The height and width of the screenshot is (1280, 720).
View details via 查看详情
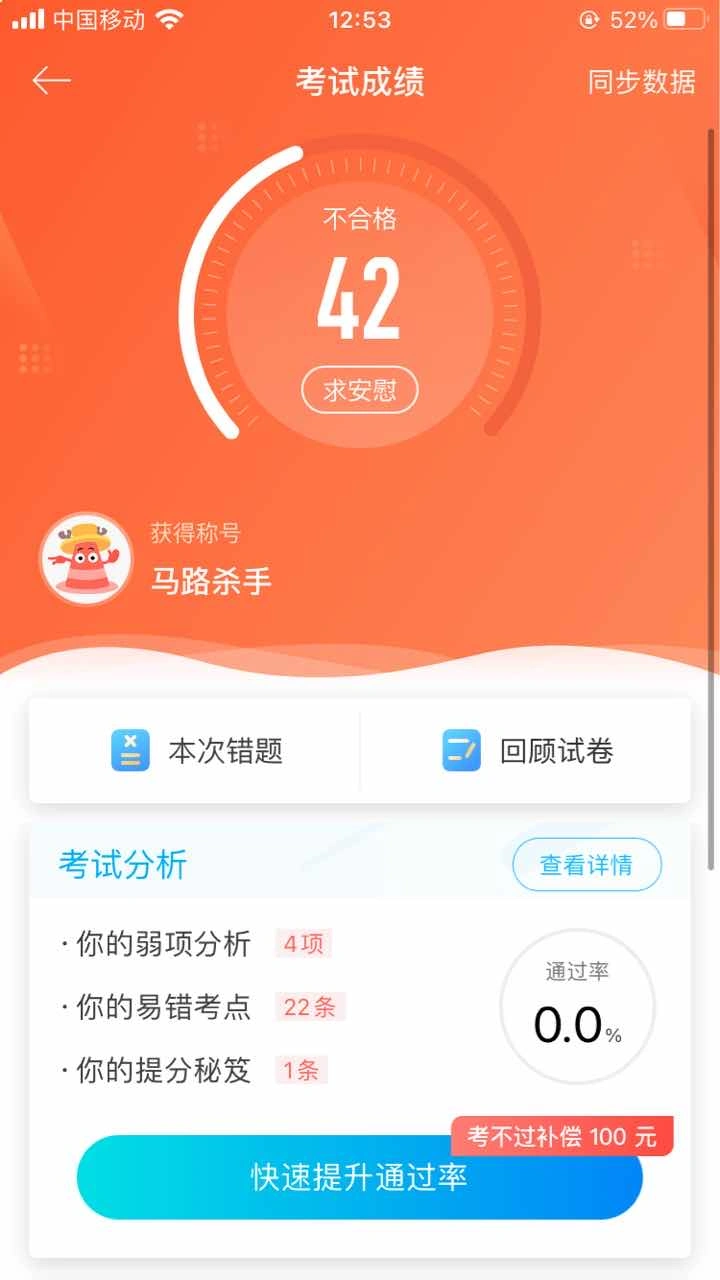[587, 865]
